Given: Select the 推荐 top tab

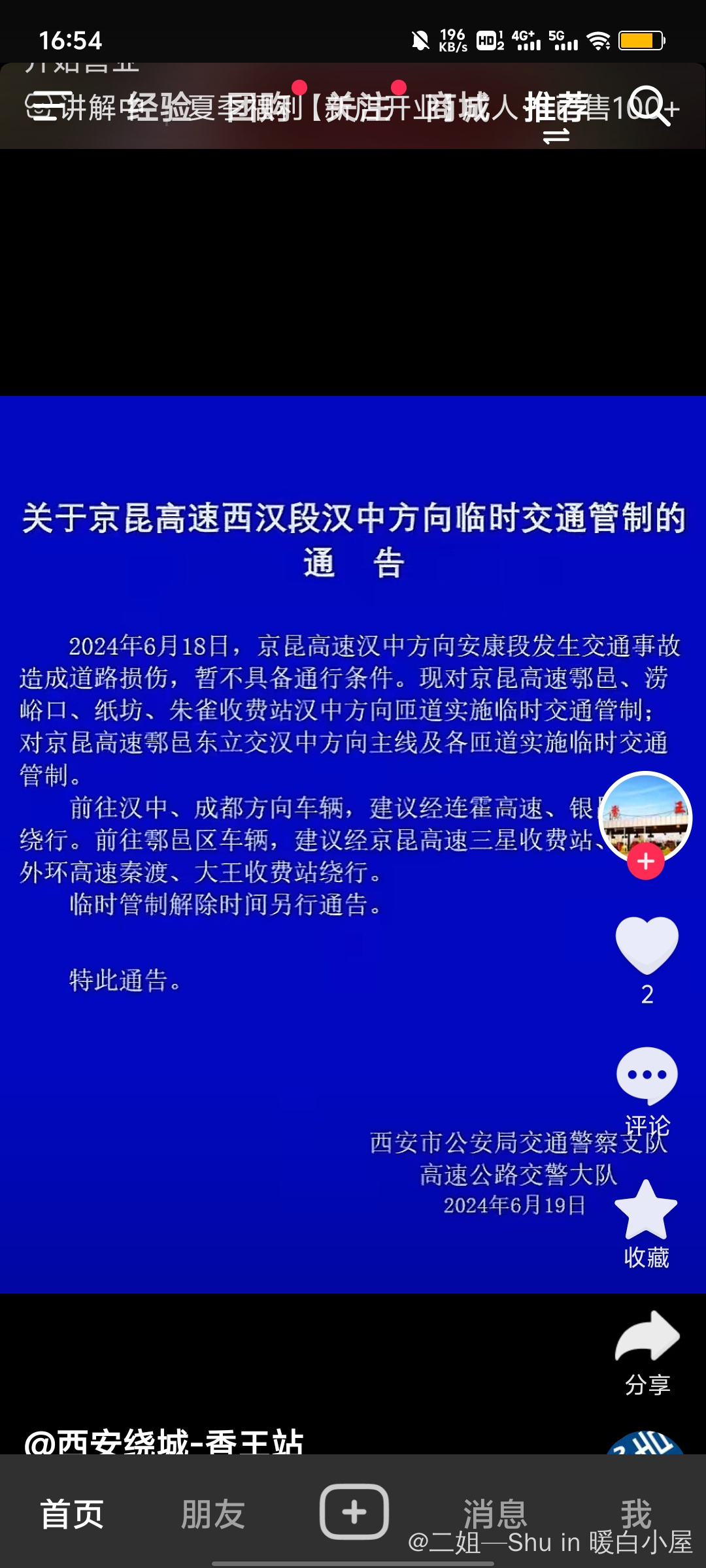Looking at the screenshot, I should pos(556,106).
